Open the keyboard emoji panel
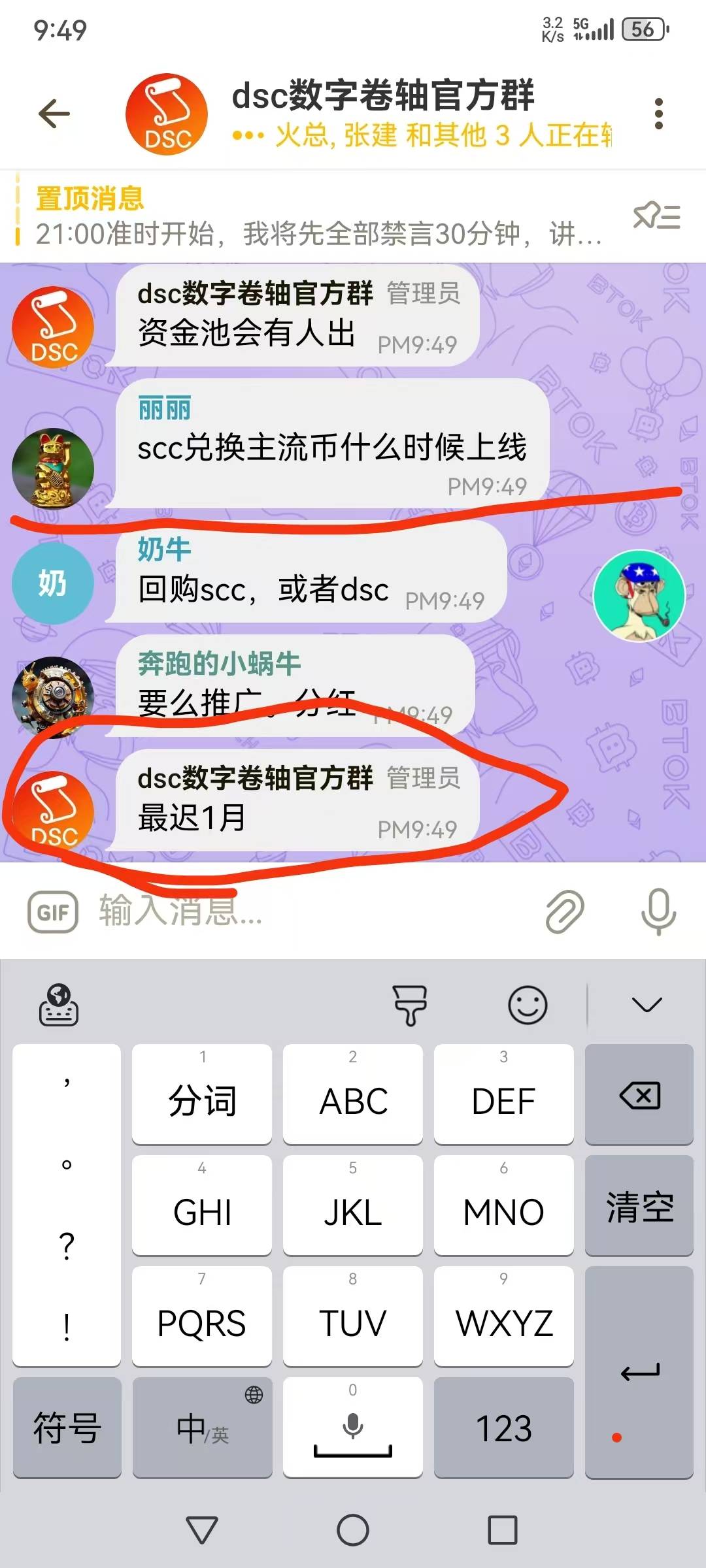 point(528,1005)
